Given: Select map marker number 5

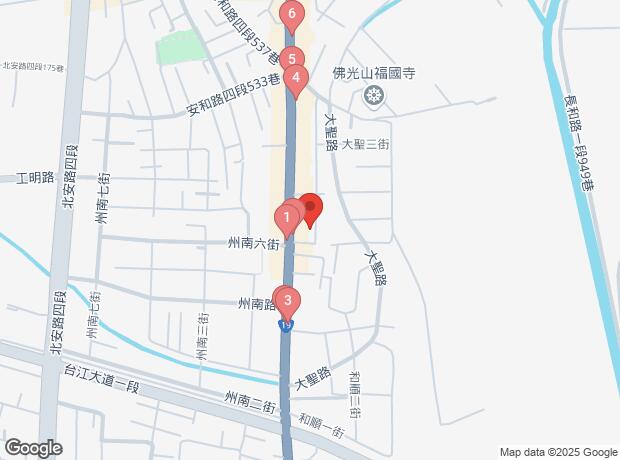Looking at the screenshot, I should coord(290,58).
